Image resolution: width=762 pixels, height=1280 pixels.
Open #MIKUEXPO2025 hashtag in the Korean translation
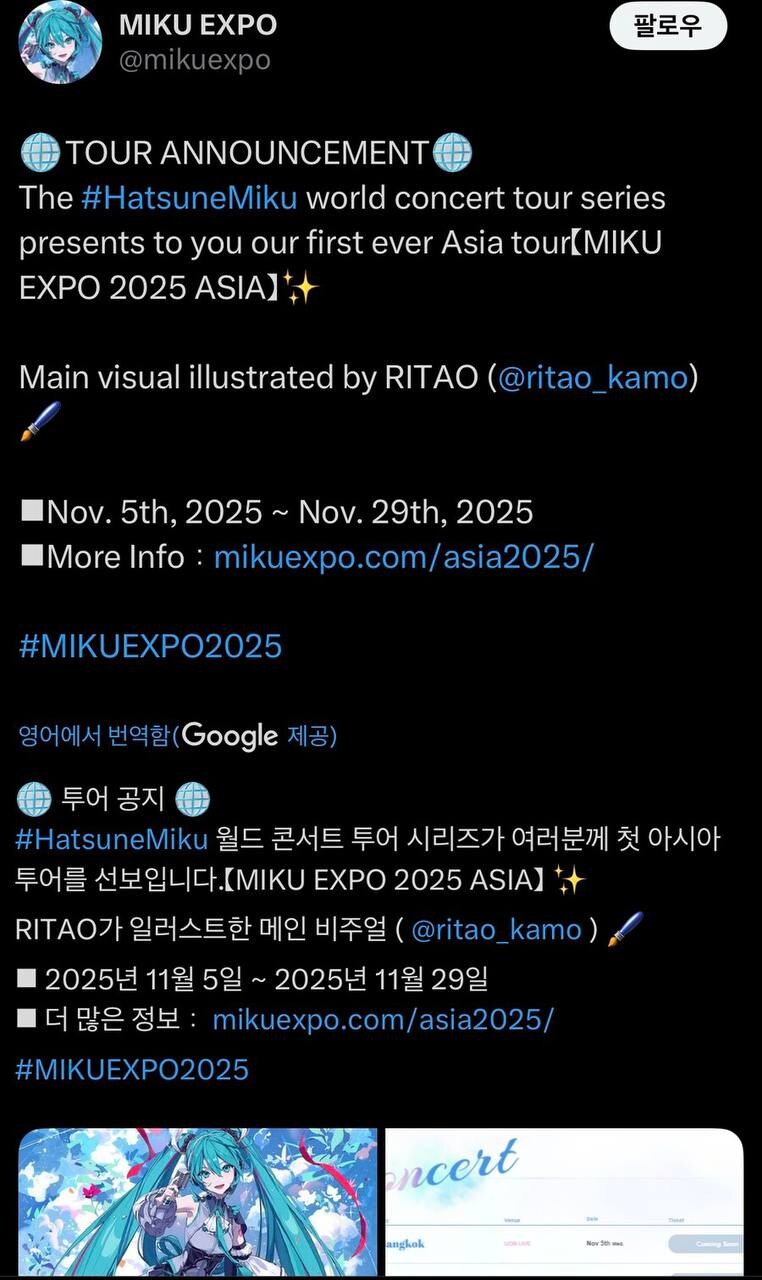[x=132, y=1069]
